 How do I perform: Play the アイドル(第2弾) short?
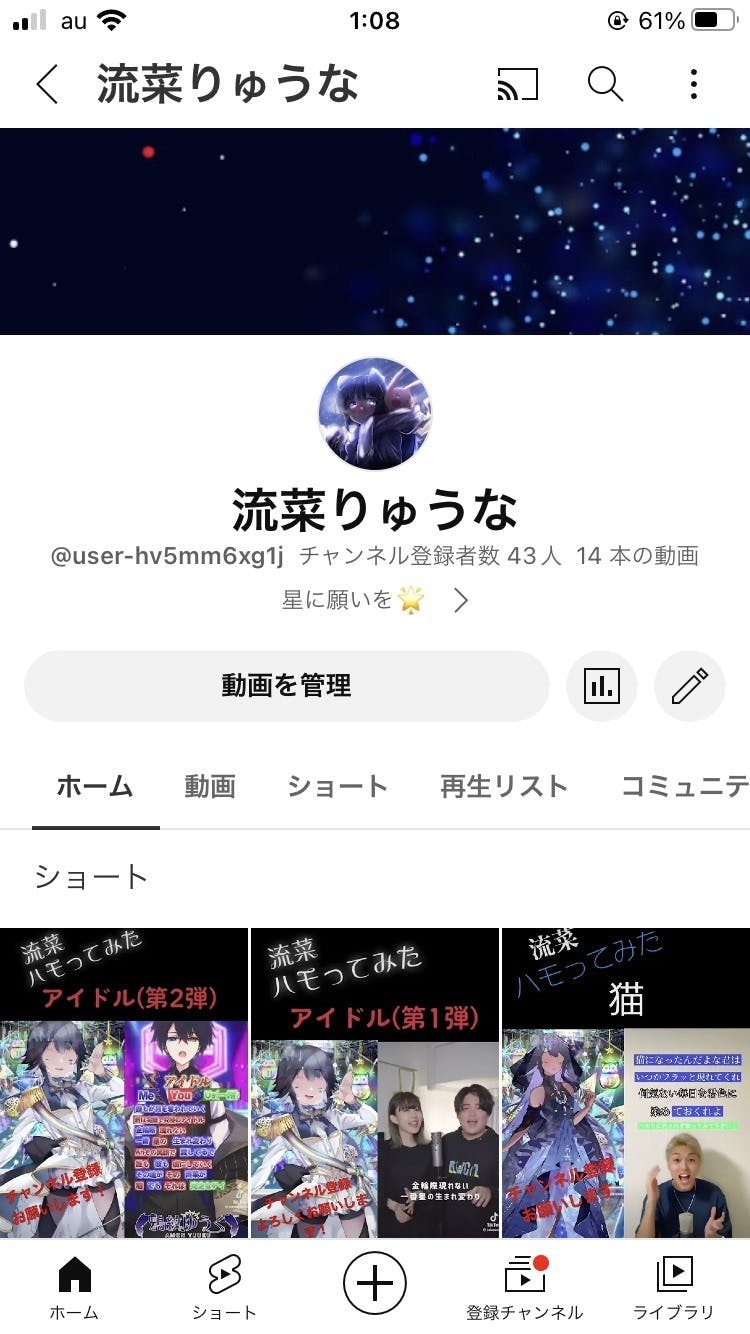[124, 1083]
